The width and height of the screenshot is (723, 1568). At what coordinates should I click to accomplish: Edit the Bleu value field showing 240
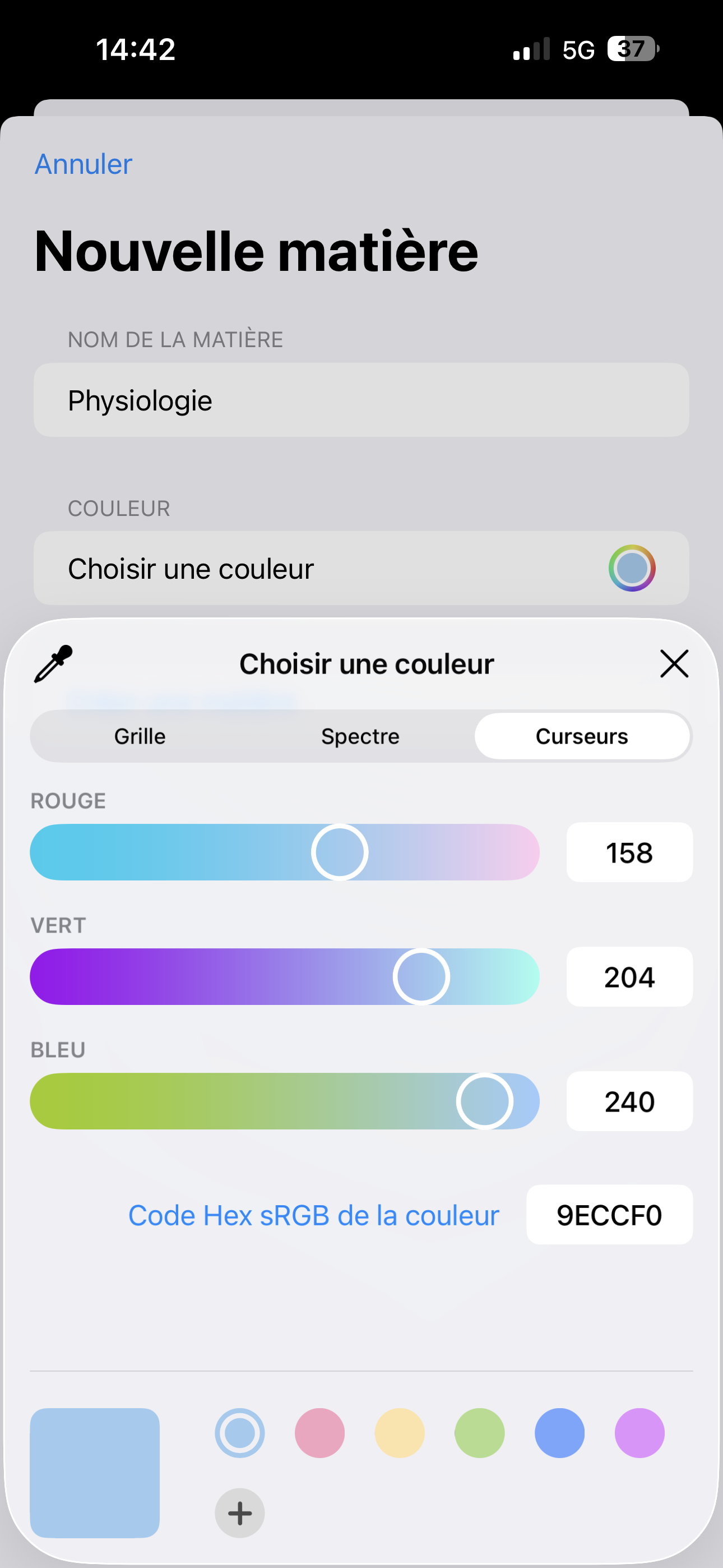[x=629, y=1101]
